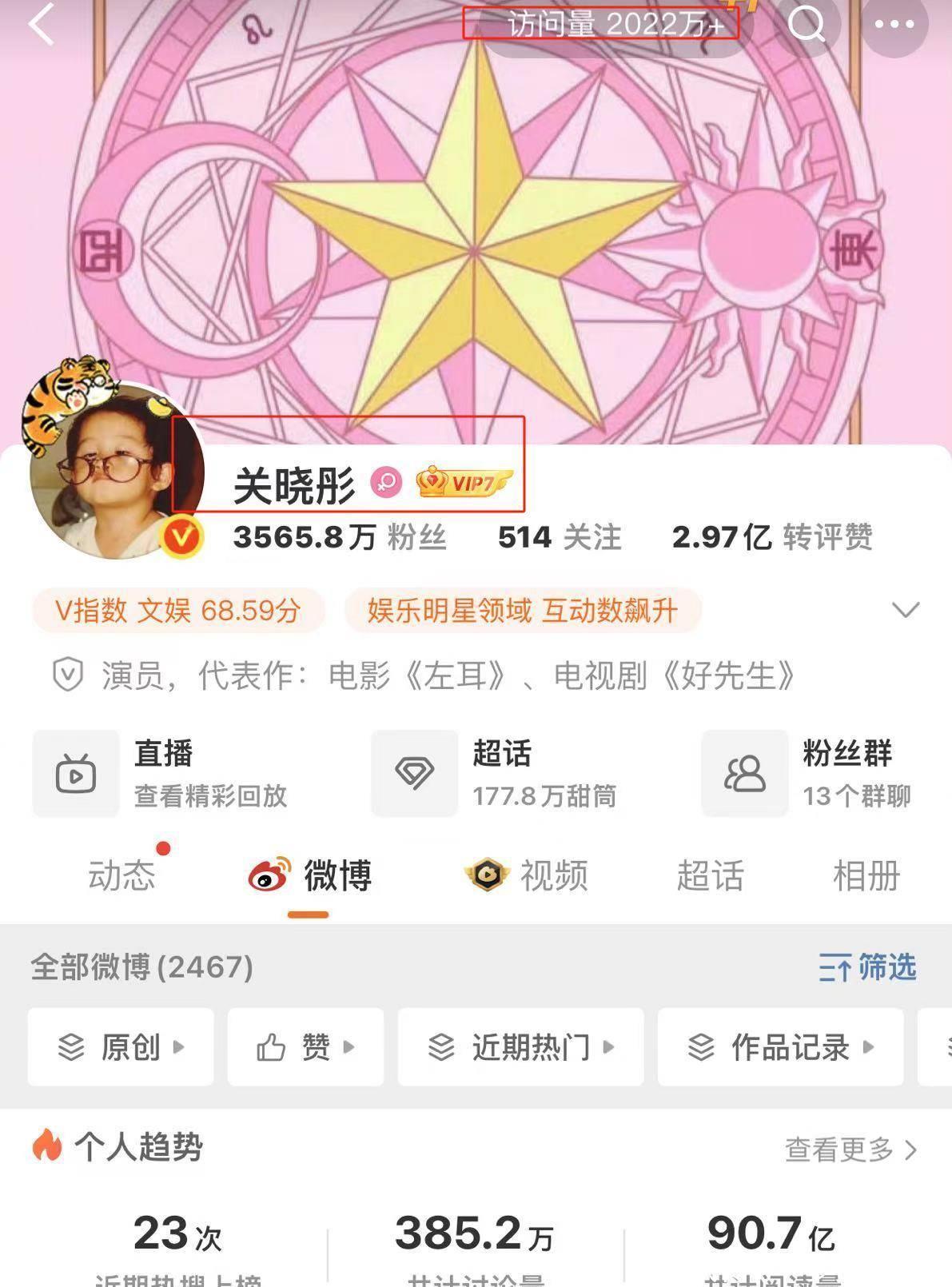View the 514 关注 following list
This screenshot has height=1287, width=952.
559,537
